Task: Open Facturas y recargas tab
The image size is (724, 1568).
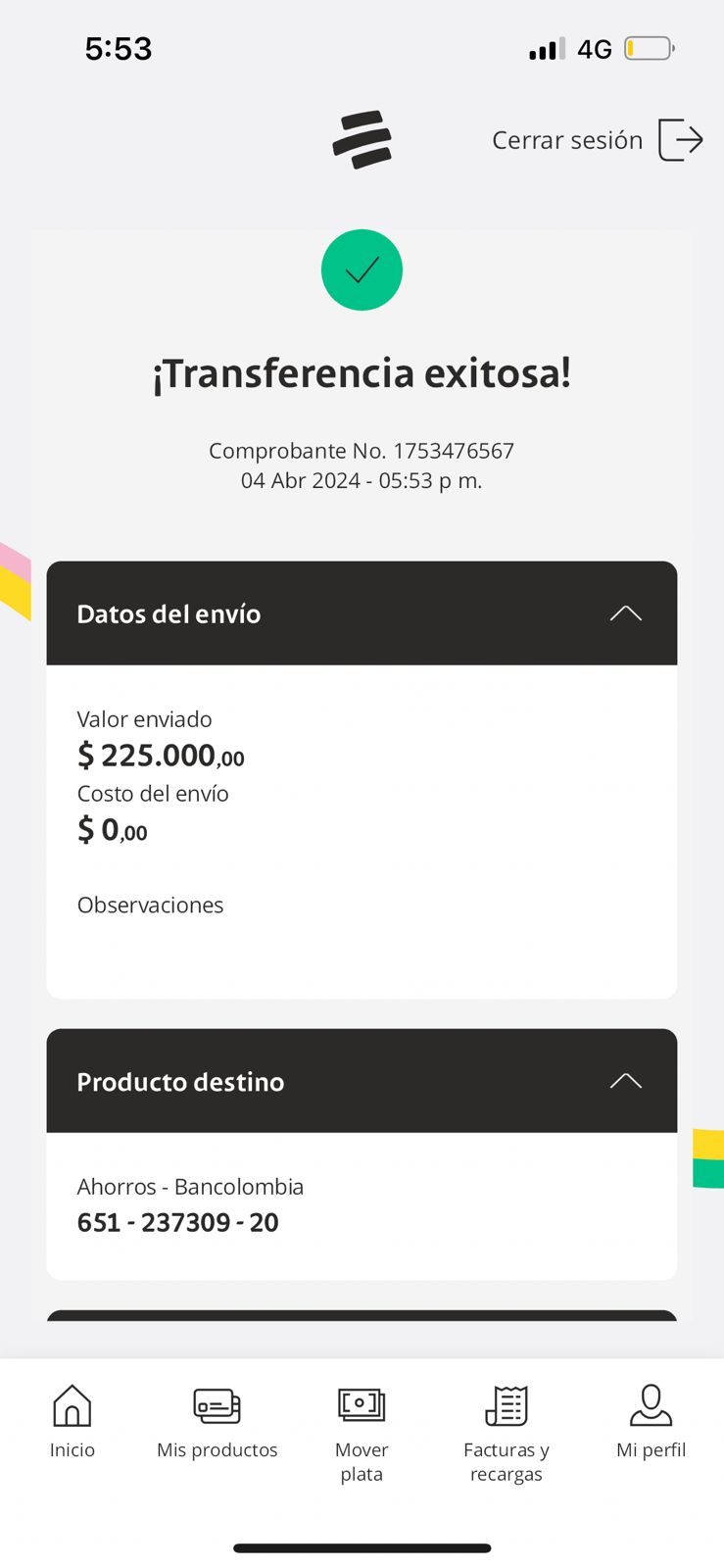Action: pyautogui.click(x=506, y=1431)
